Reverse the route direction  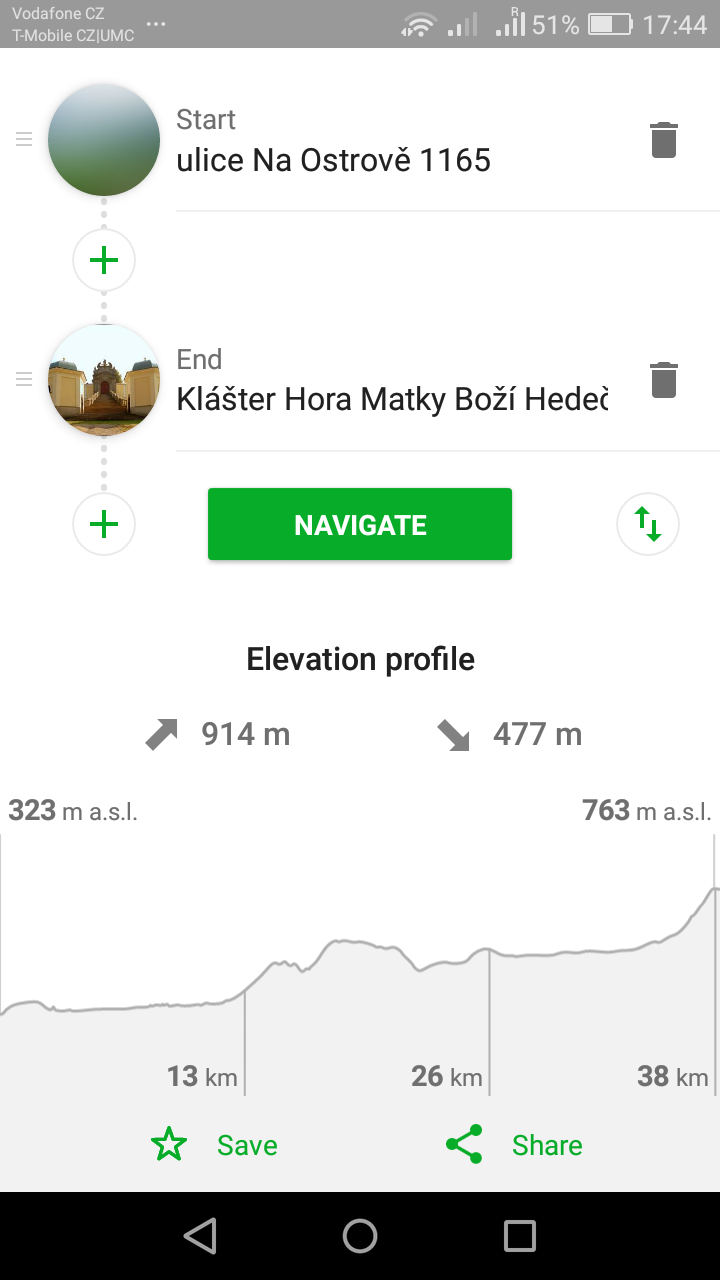click(x=648, y=524)
